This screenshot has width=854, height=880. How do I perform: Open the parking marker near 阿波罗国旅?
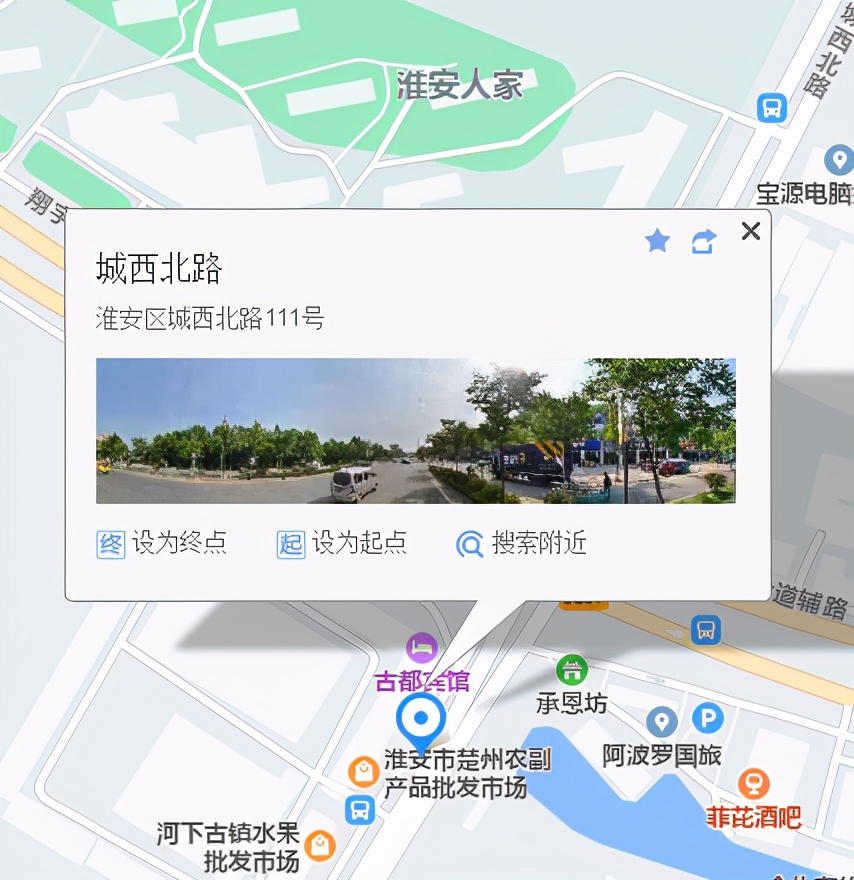pyautogui.click(x=708, y=719)
